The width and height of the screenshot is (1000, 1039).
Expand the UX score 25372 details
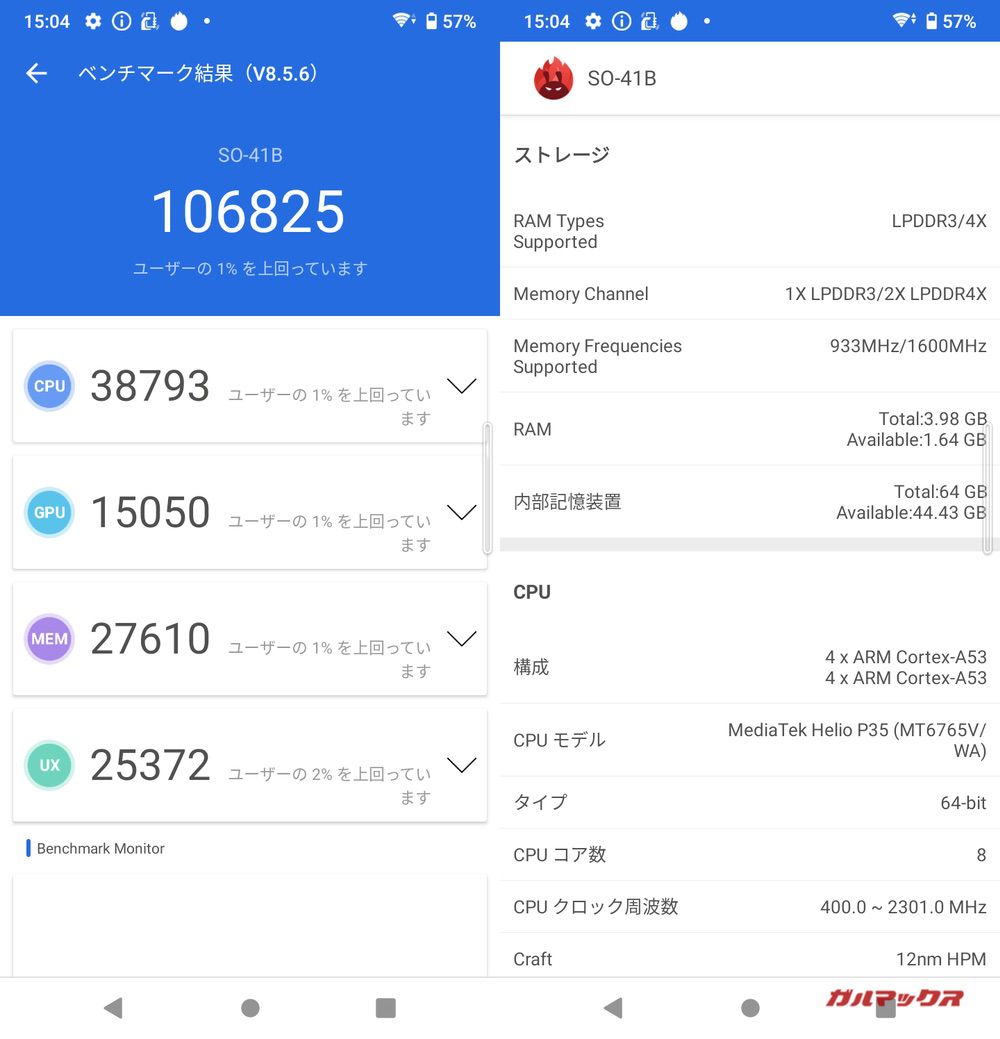point(461,765)
